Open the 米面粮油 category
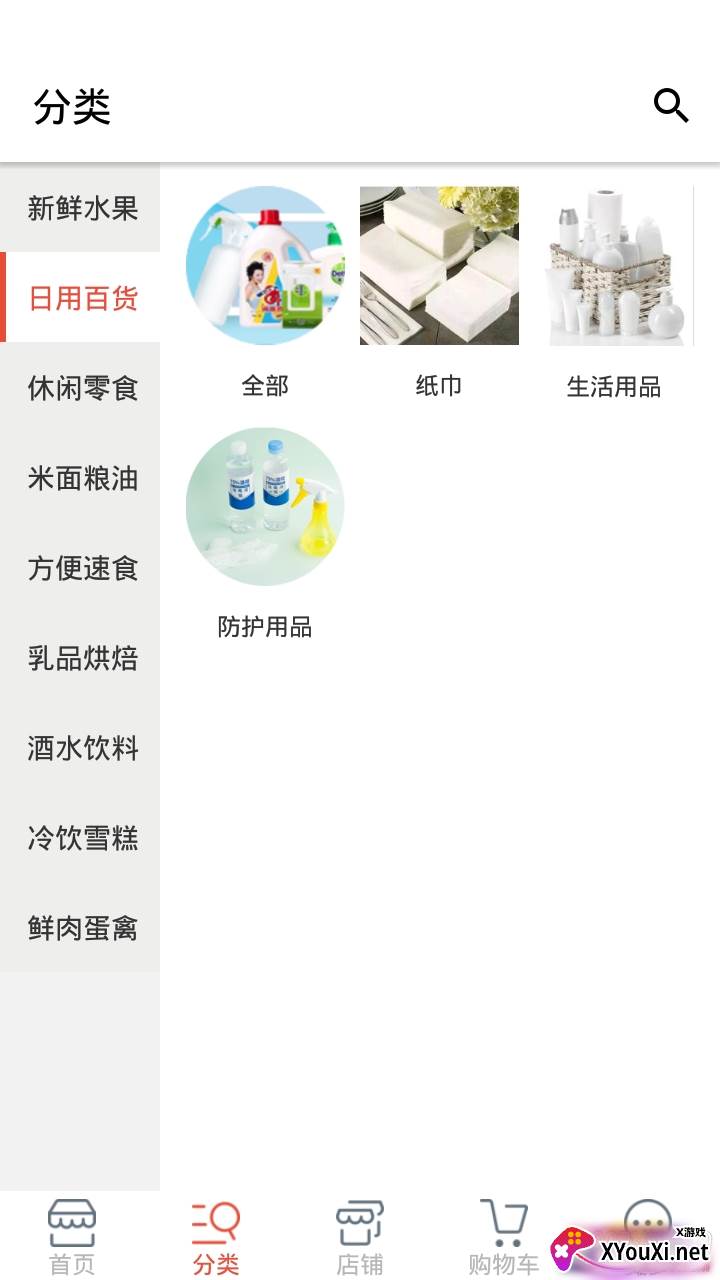This screenshot has width=720, height=1280. (x=82, y=478)
